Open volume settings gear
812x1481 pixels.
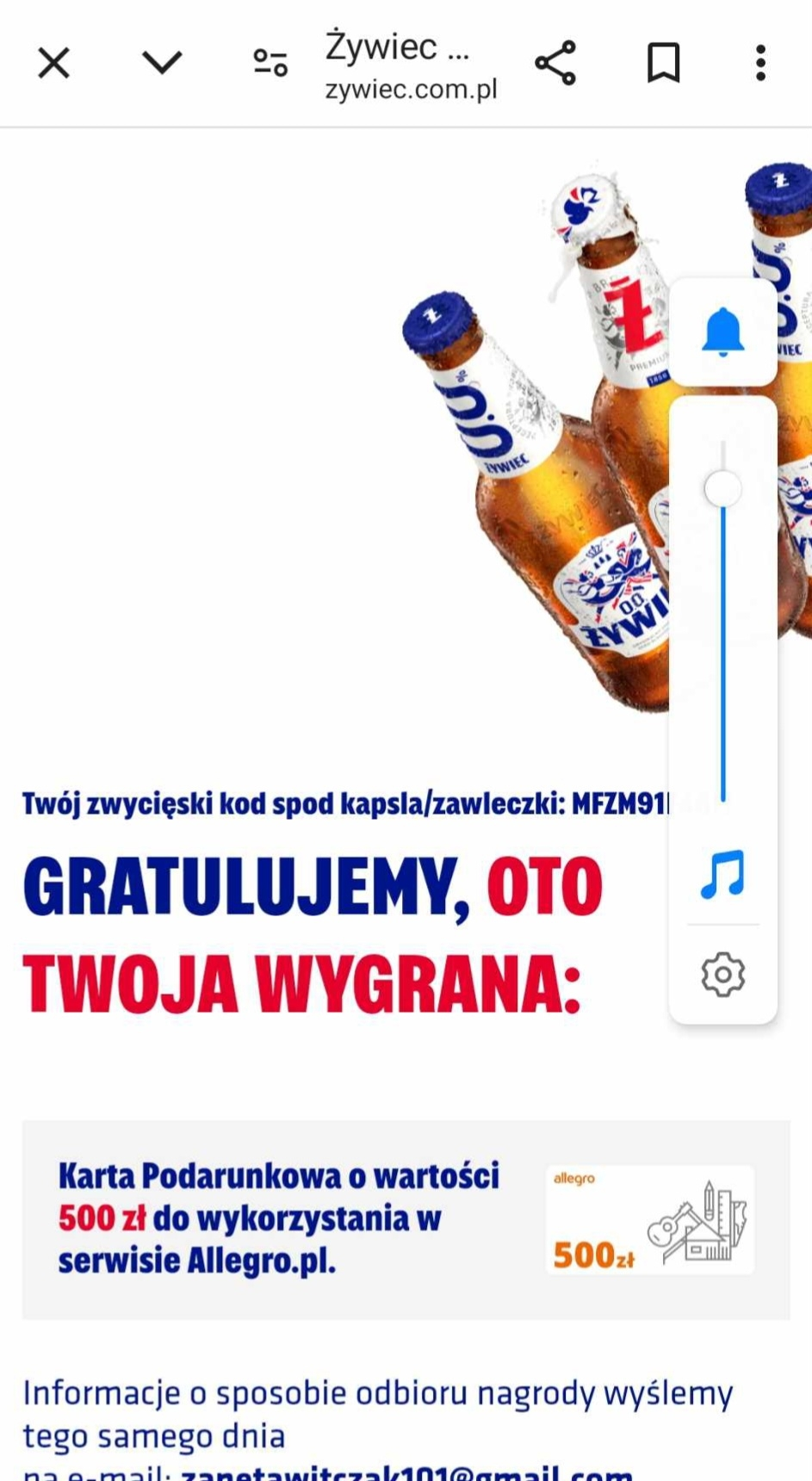click(x=722, y=975)
